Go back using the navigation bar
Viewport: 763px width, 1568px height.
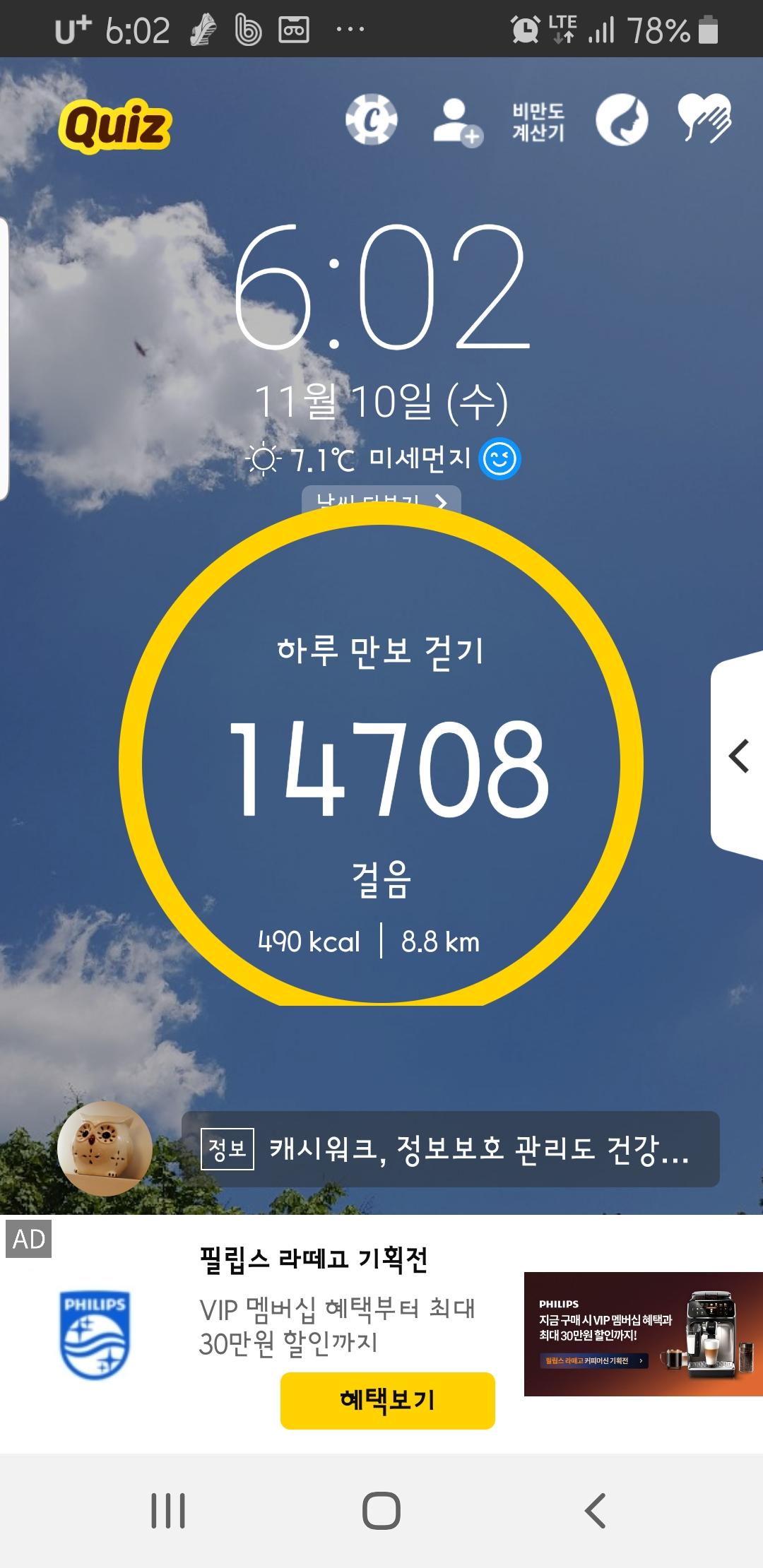pyautogui.click(x=596, y=1511)
